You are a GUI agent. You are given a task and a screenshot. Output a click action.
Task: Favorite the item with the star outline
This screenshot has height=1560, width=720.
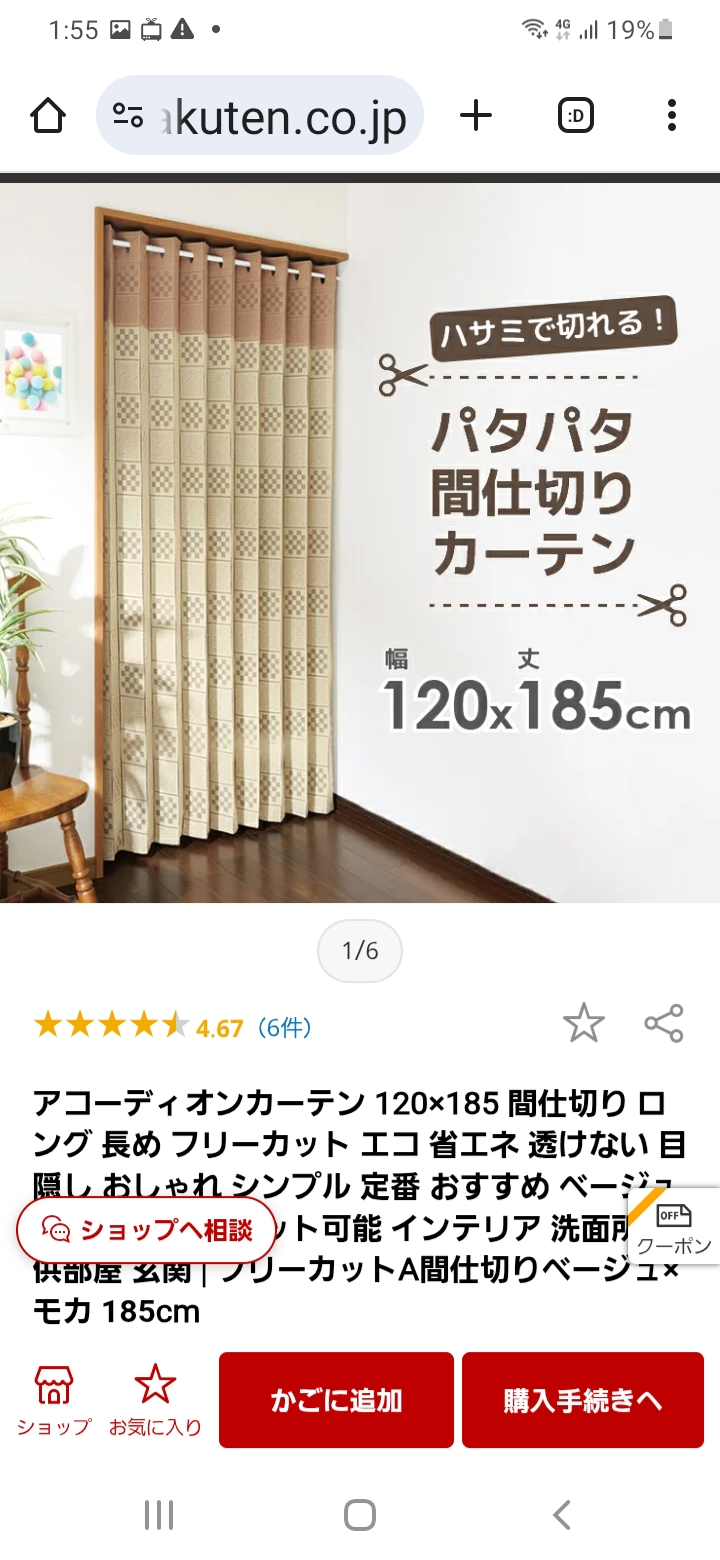[583, 1024]
